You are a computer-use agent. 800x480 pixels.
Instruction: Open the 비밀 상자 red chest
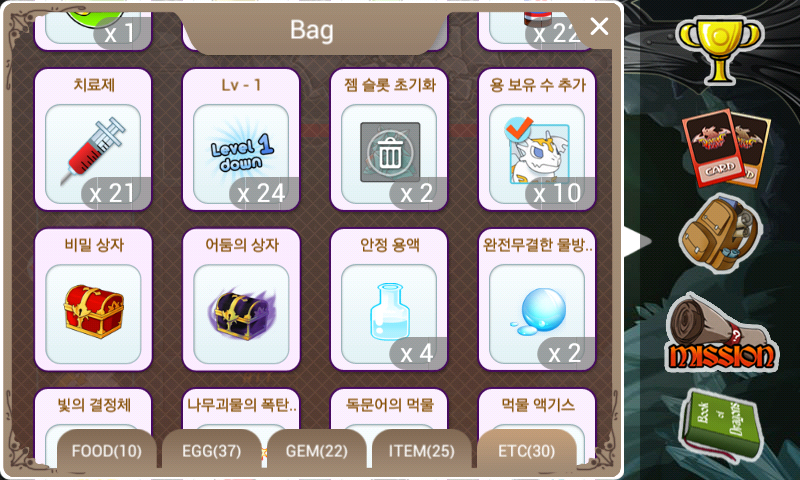(93, 299)
